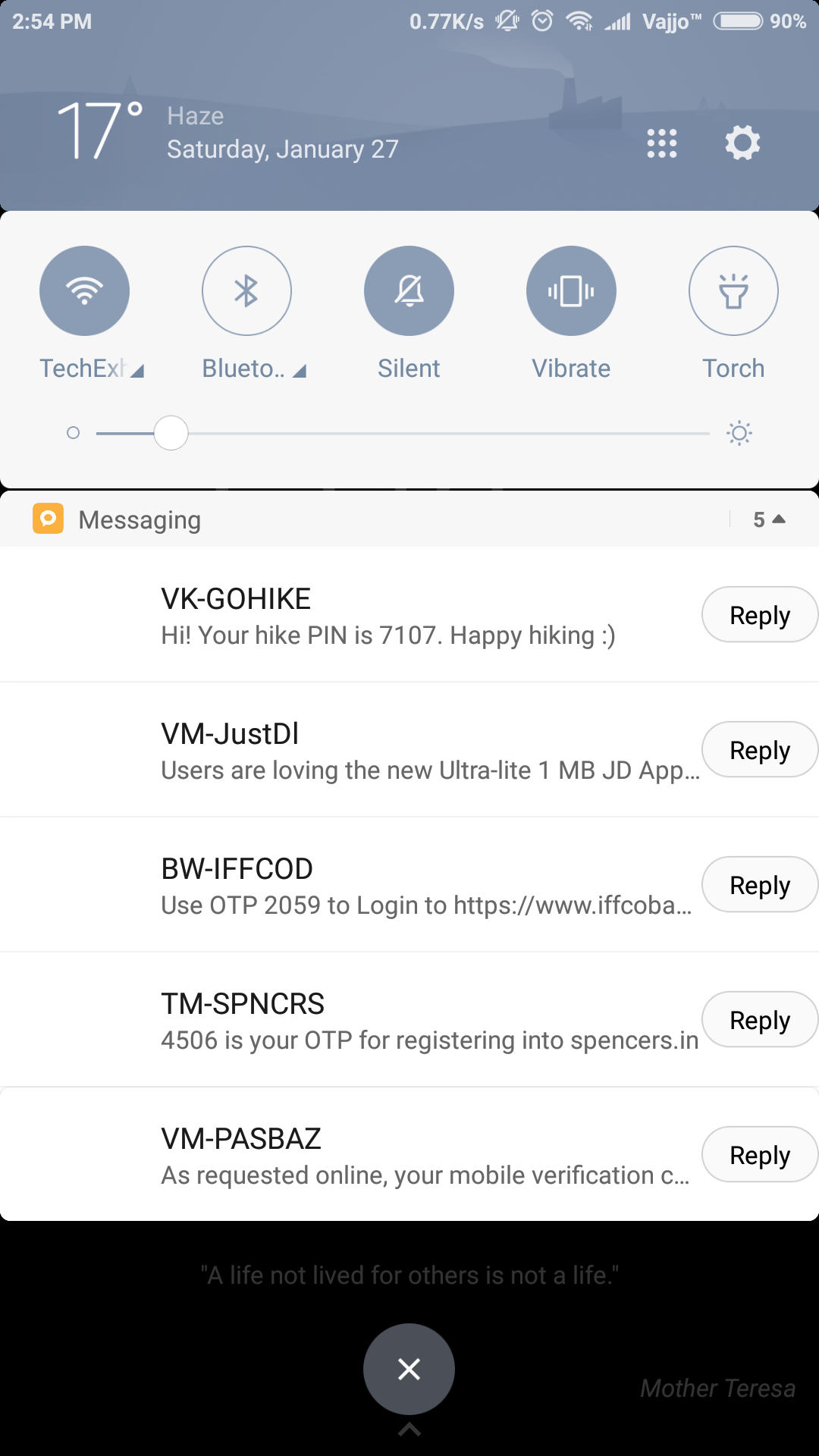
Task: Open the quick toggles grid icon
Action: click(662, 143)
